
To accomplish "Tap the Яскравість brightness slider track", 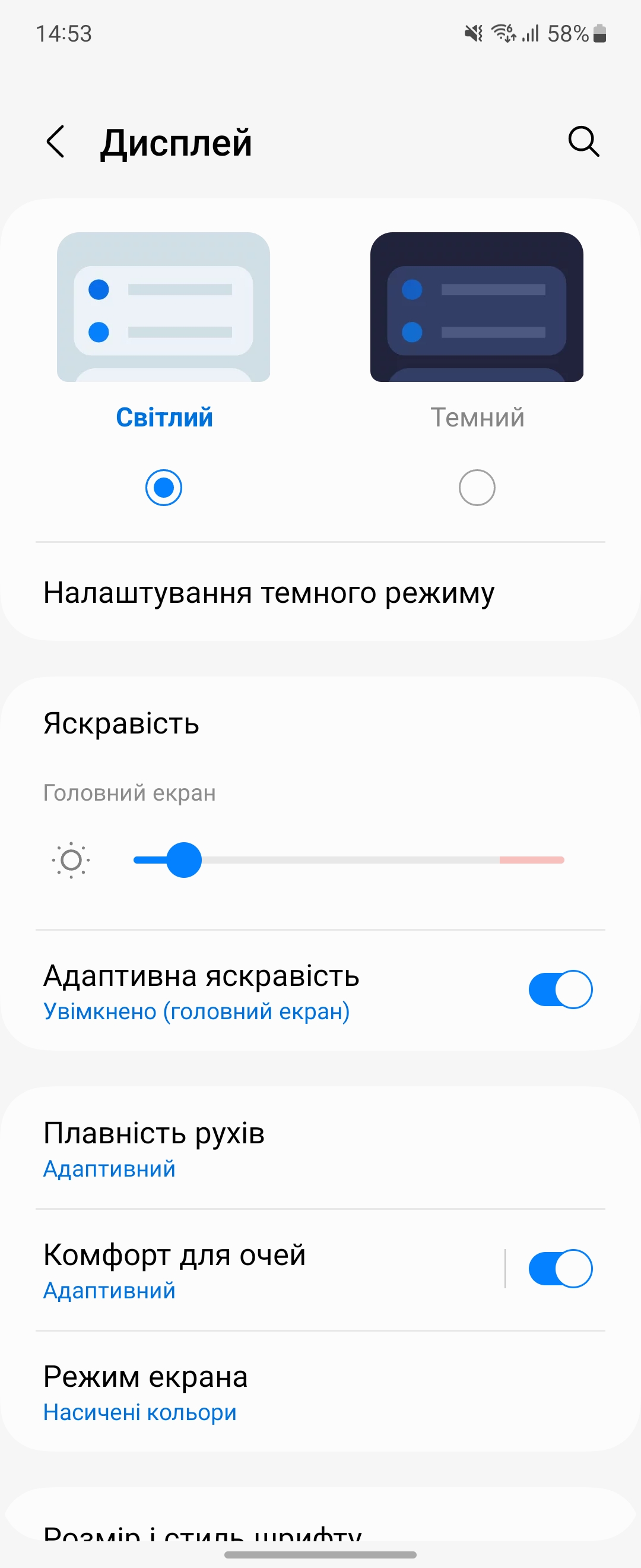I will click(365, 860).
